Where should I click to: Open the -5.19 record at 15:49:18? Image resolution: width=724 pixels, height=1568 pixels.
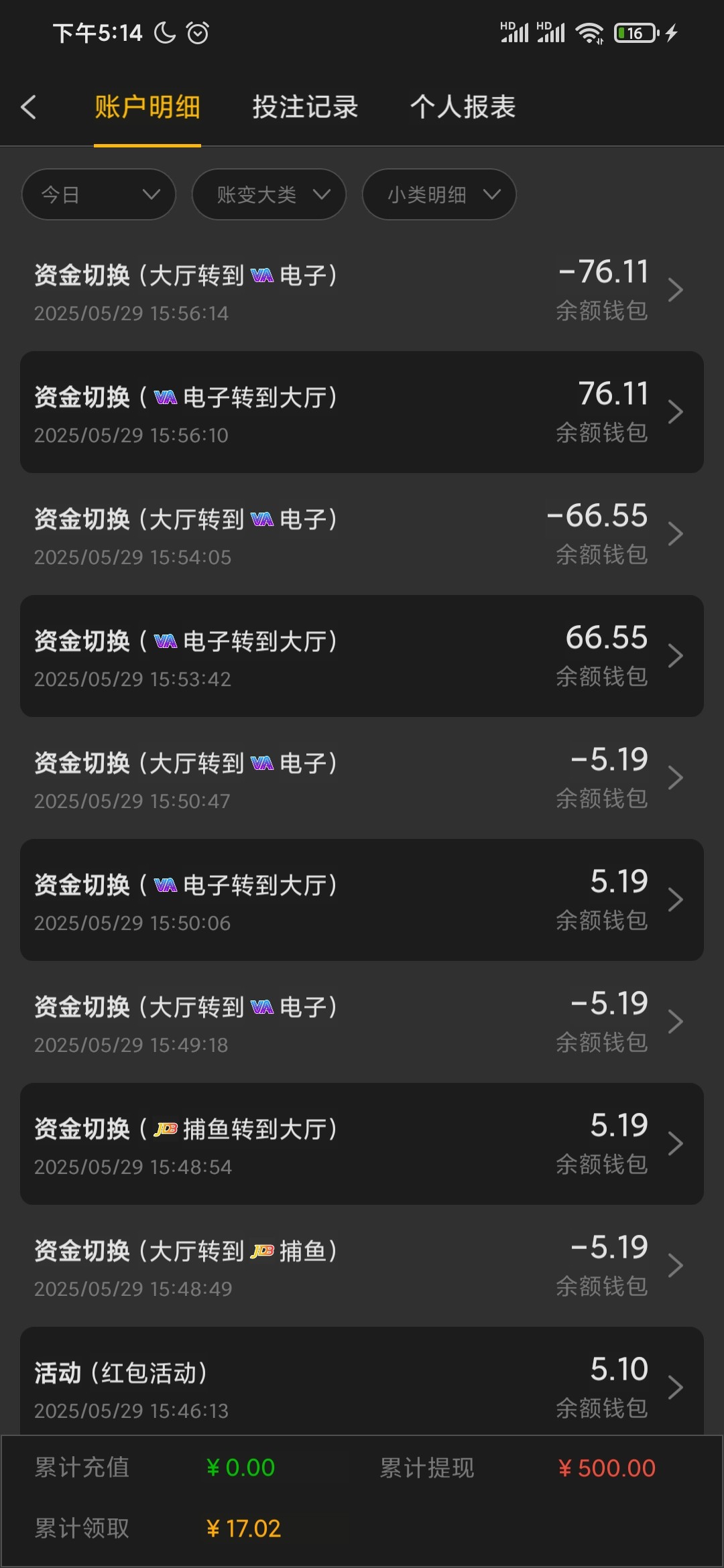(362, 1023)
